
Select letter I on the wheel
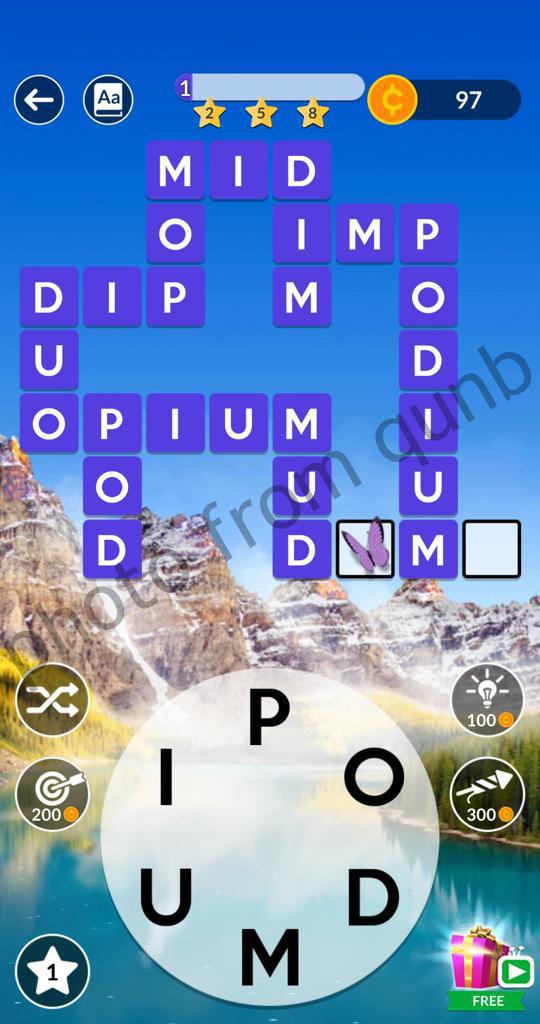(166, 776)
